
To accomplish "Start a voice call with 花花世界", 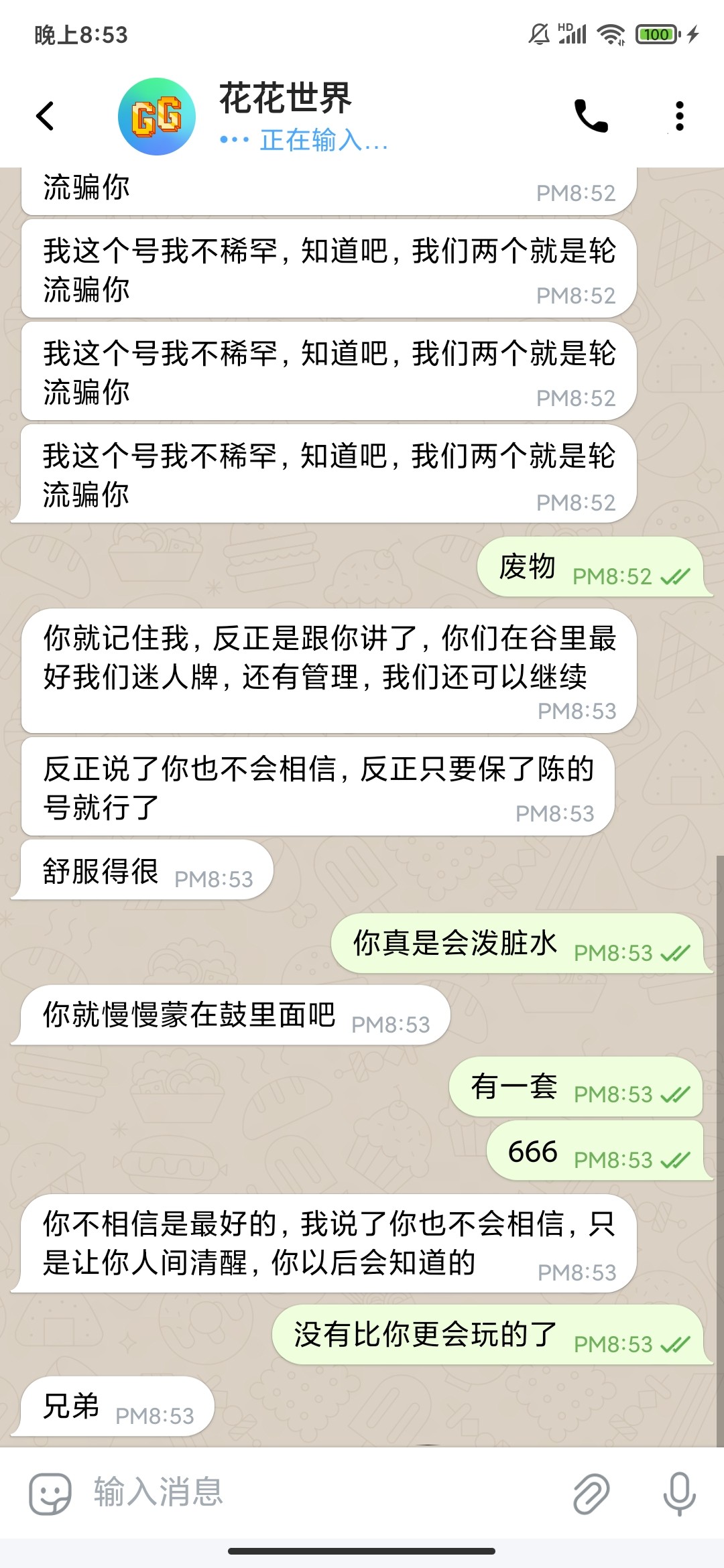I will click(591, 116).
